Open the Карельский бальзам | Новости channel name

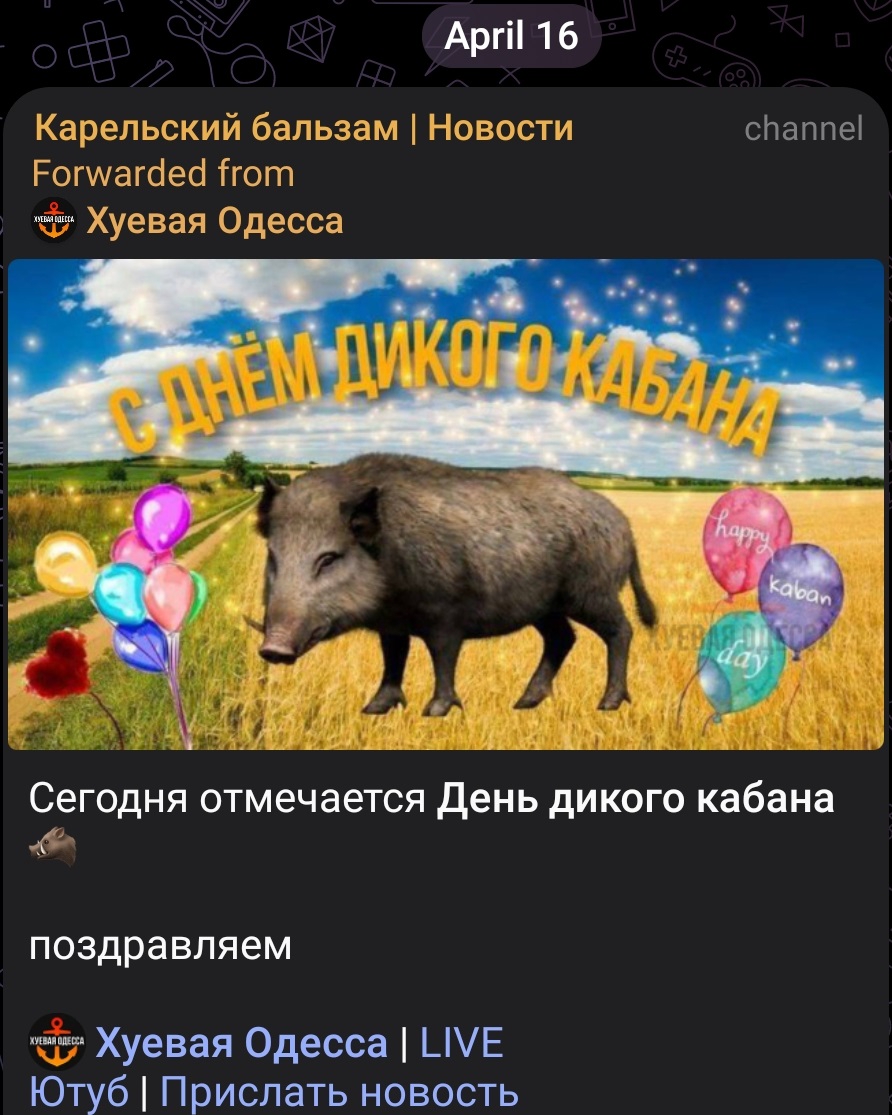tap(304, 128)
